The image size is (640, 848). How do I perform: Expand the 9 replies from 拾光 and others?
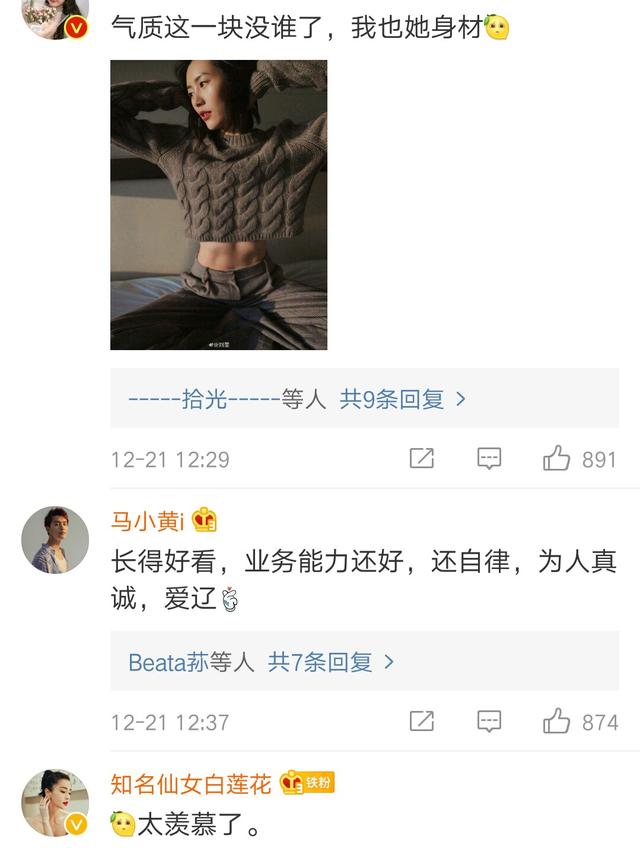coord(297,399)
